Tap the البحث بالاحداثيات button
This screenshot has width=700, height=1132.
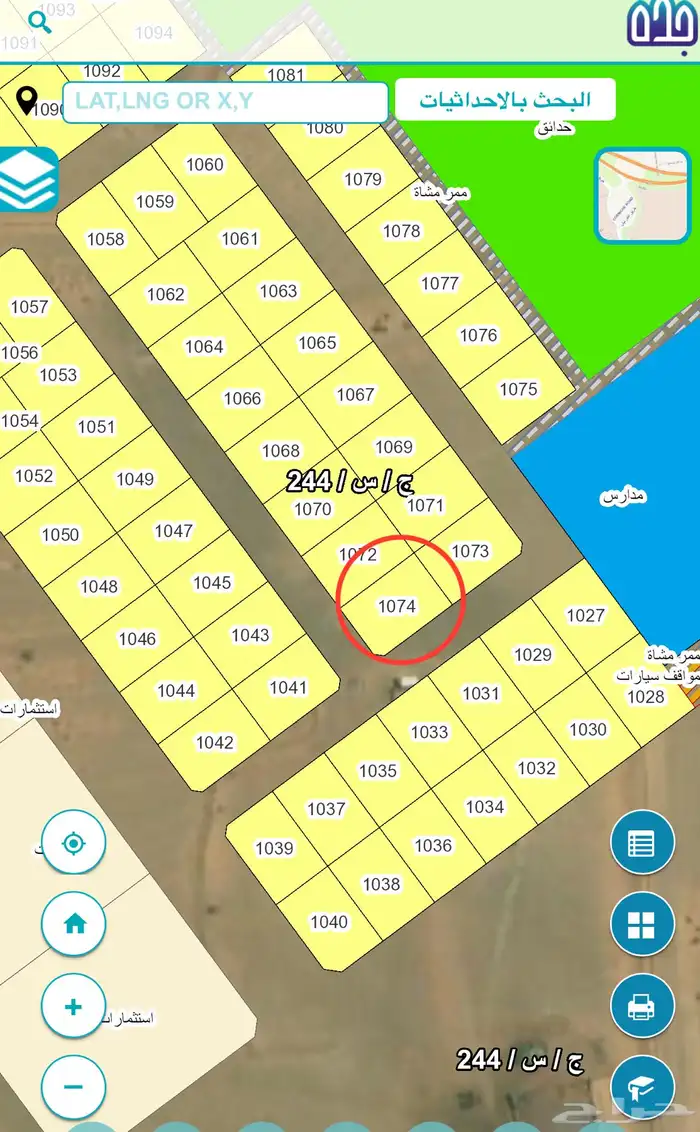click(505, 100)
